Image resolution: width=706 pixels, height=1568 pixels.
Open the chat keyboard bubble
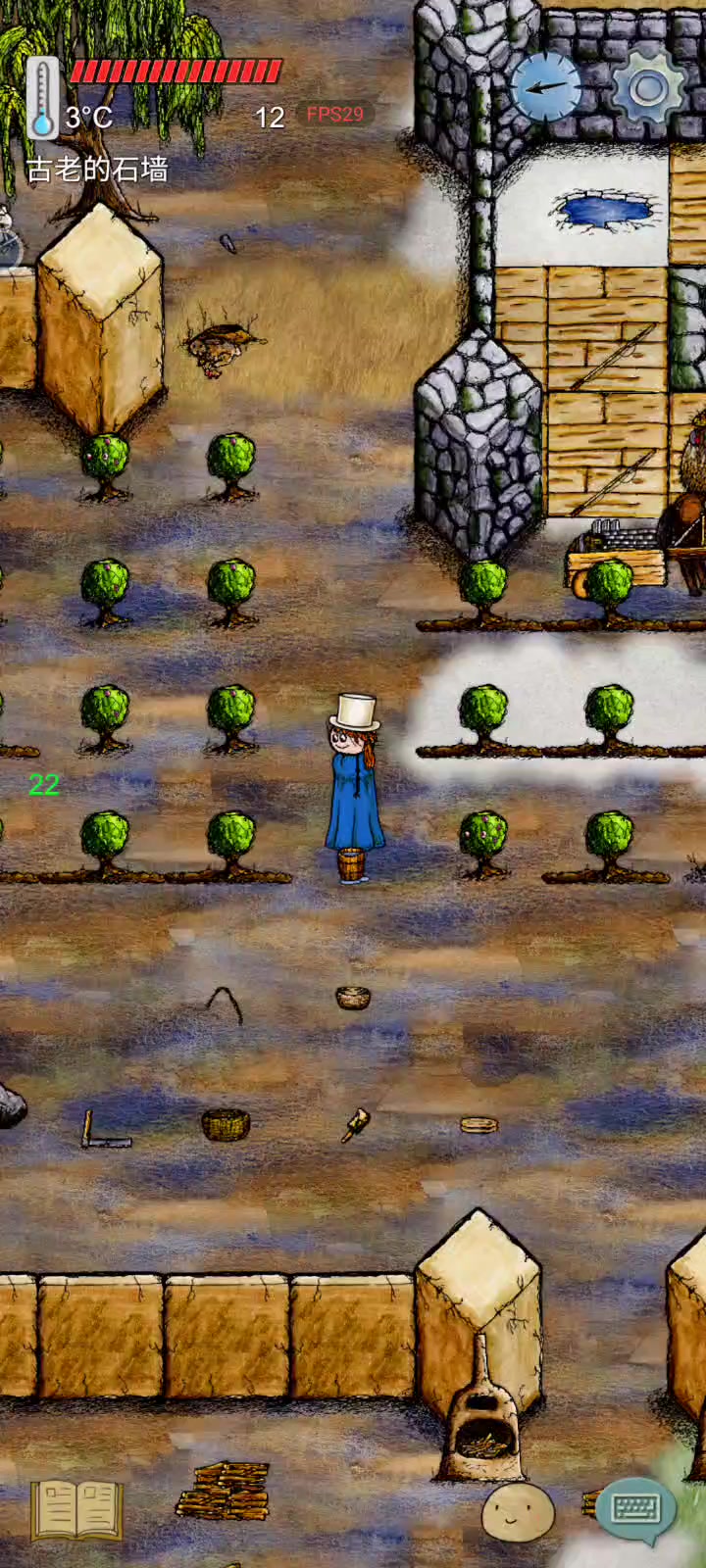tap(636, 1509)
